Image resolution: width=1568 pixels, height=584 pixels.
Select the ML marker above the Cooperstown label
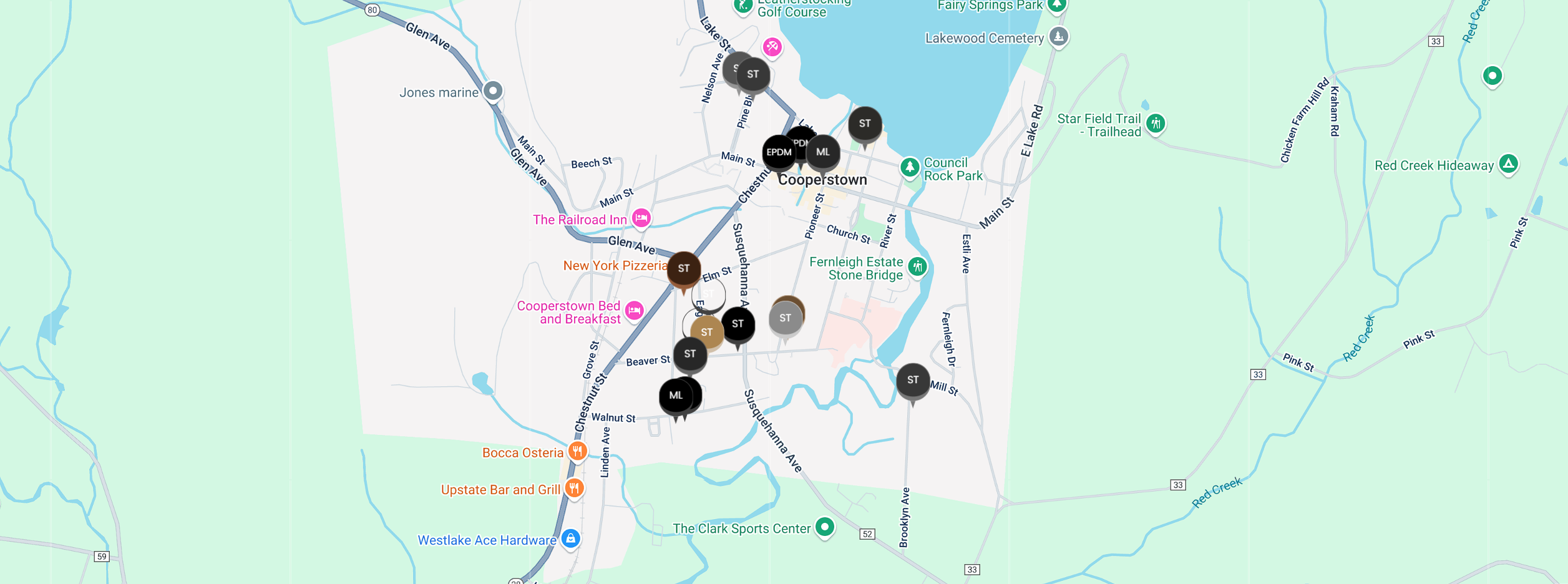(x=822, y=152)
